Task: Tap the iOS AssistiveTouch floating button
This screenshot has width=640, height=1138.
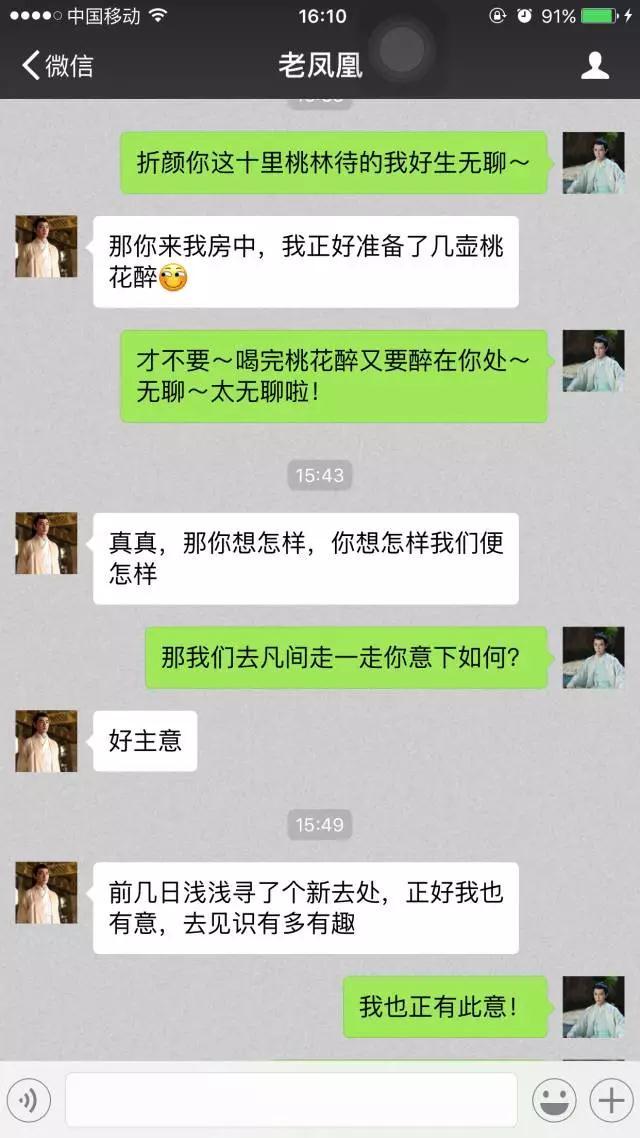Action: [x=401, y=49]
